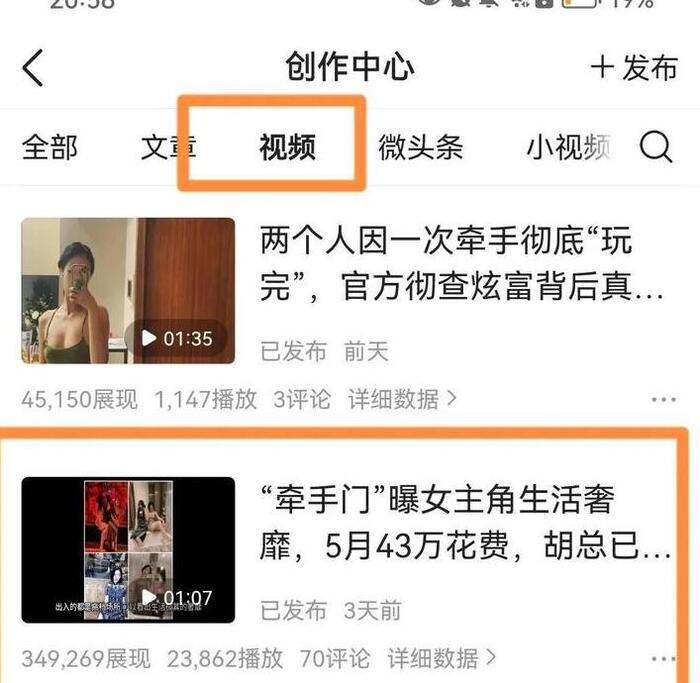
Task: Open more options for the 349,269展现 video
Action: coord(664,658)
